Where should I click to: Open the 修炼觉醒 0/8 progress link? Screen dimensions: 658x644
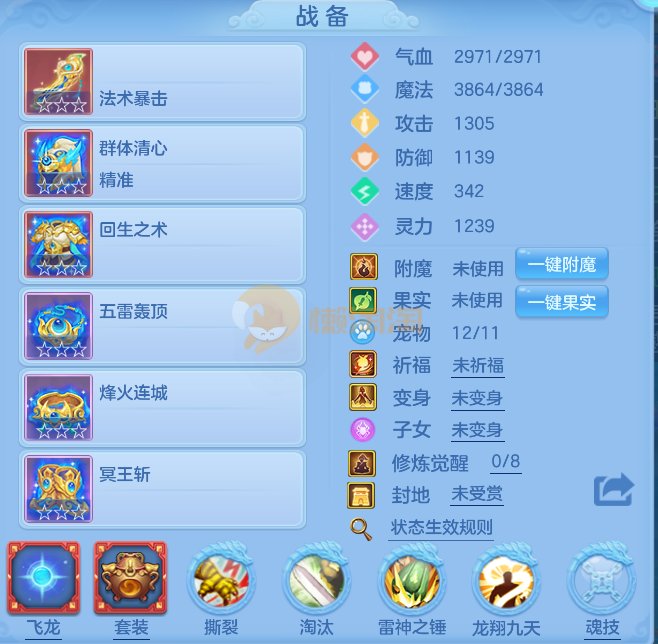coord(505,462)
